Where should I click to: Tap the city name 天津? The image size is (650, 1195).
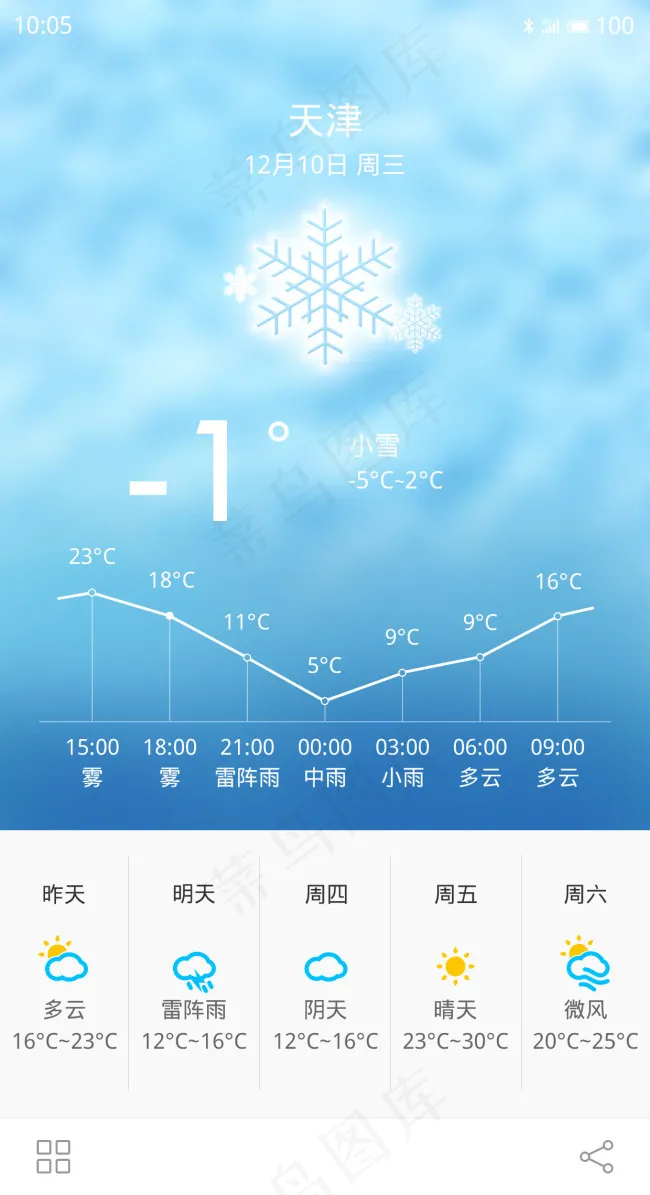click(325, 121)
